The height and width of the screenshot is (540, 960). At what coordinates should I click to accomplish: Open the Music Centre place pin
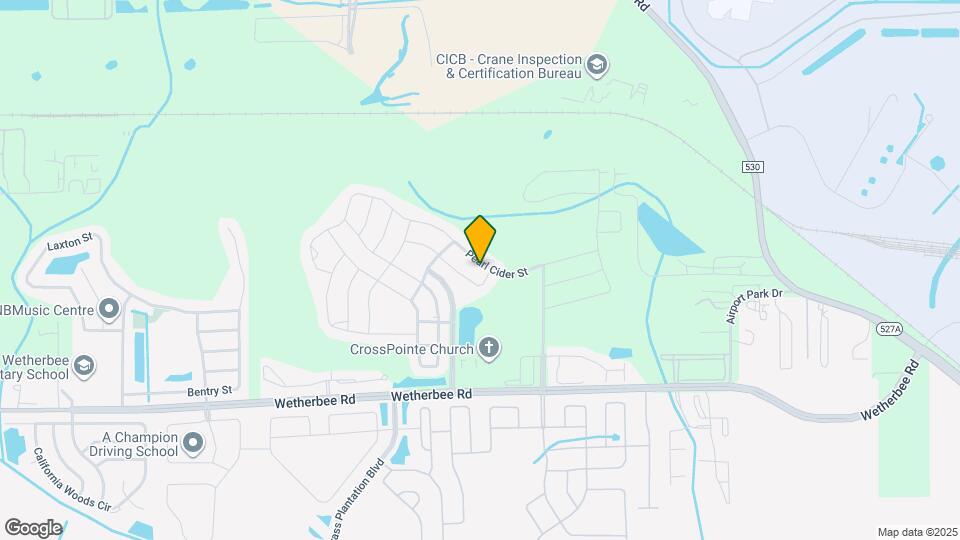point(109,309)
